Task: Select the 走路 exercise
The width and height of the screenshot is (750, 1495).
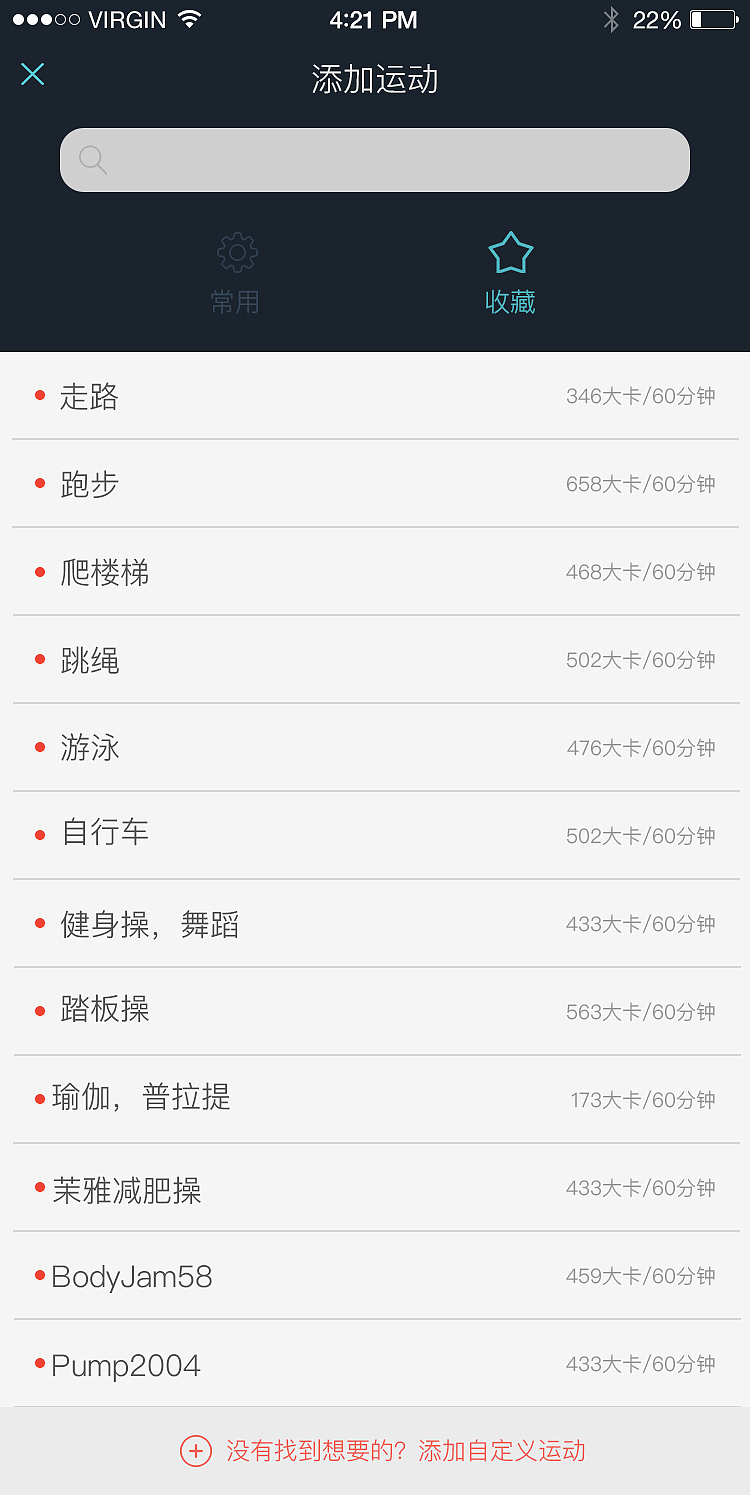Action: click(375, 396)
